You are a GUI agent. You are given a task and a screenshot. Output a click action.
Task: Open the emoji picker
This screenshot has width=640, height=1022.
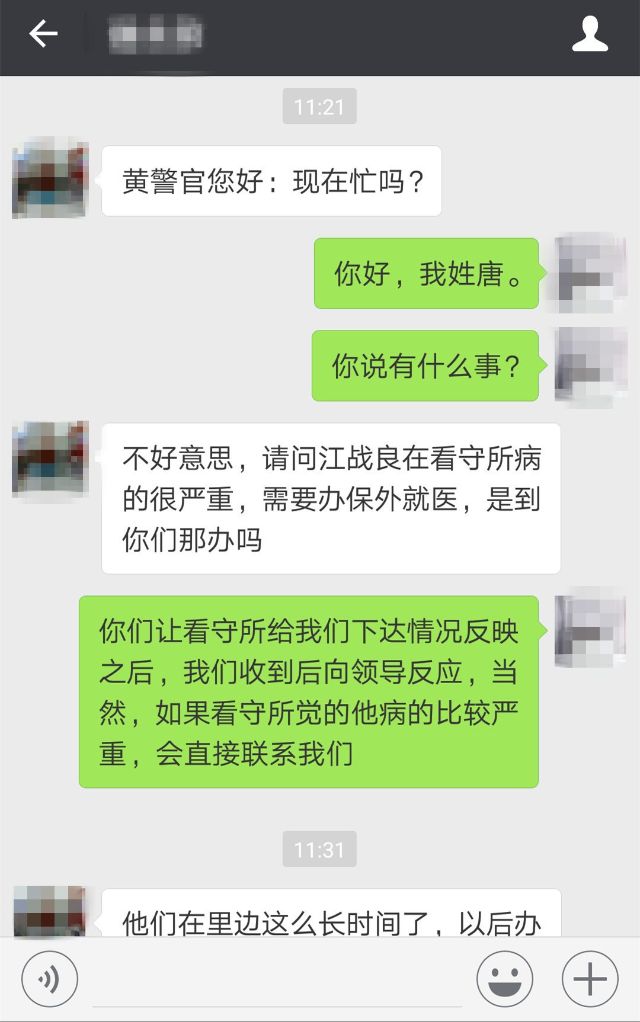[504, 978]
